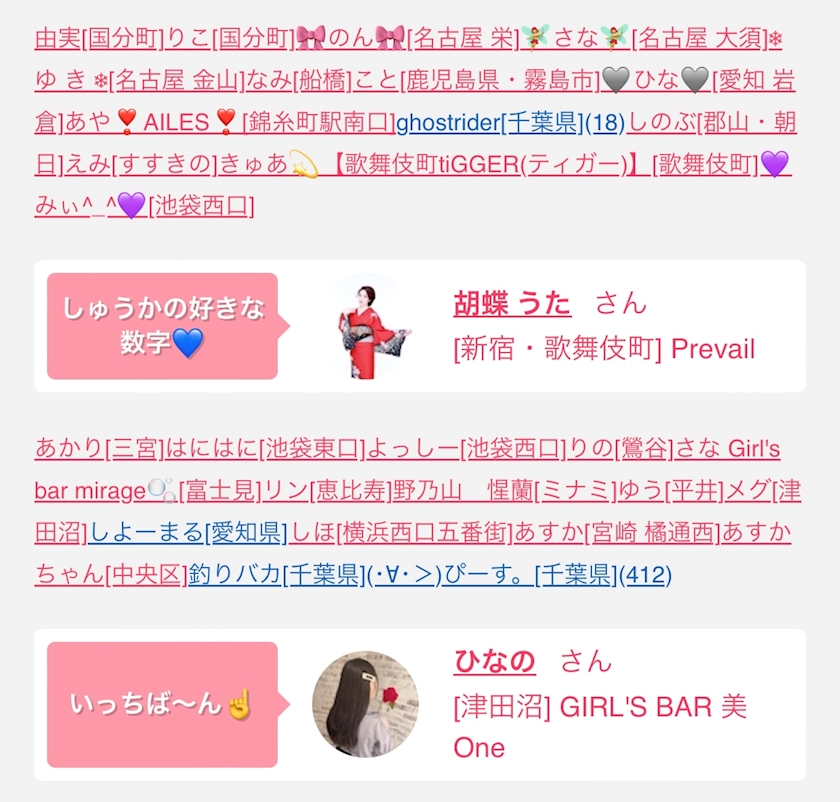Tap ひなの's round profile photo

365,704
